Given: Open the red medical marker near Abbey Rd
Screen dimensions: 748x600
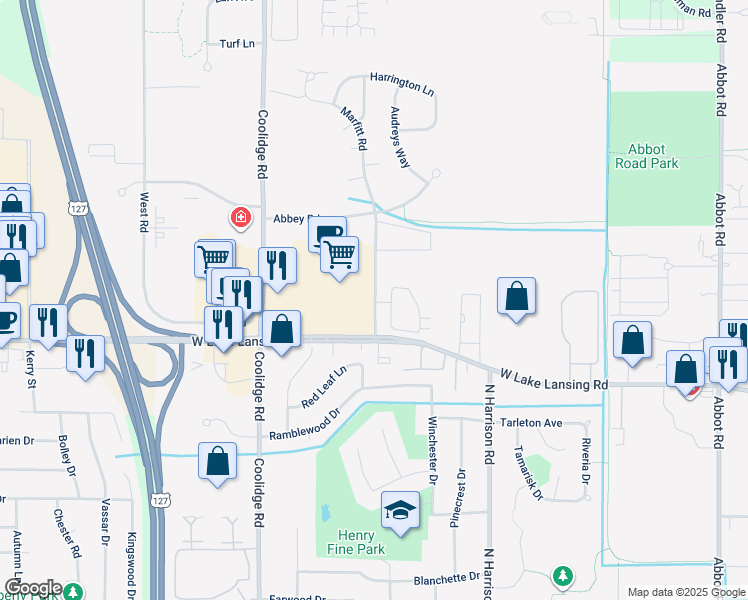Looking at the screenshot, I should tap(241, 217).
